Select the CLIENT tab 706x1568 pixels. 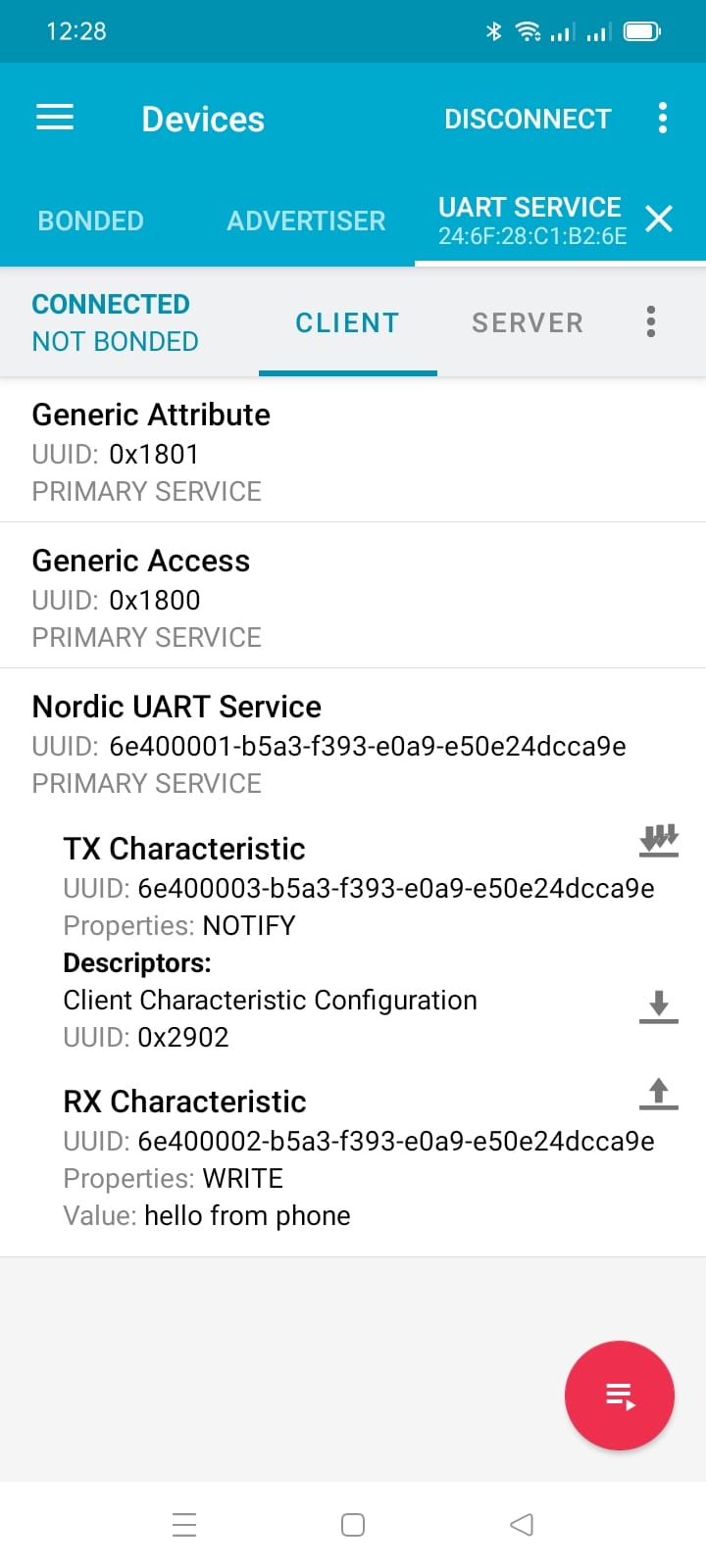coord(347,322)
